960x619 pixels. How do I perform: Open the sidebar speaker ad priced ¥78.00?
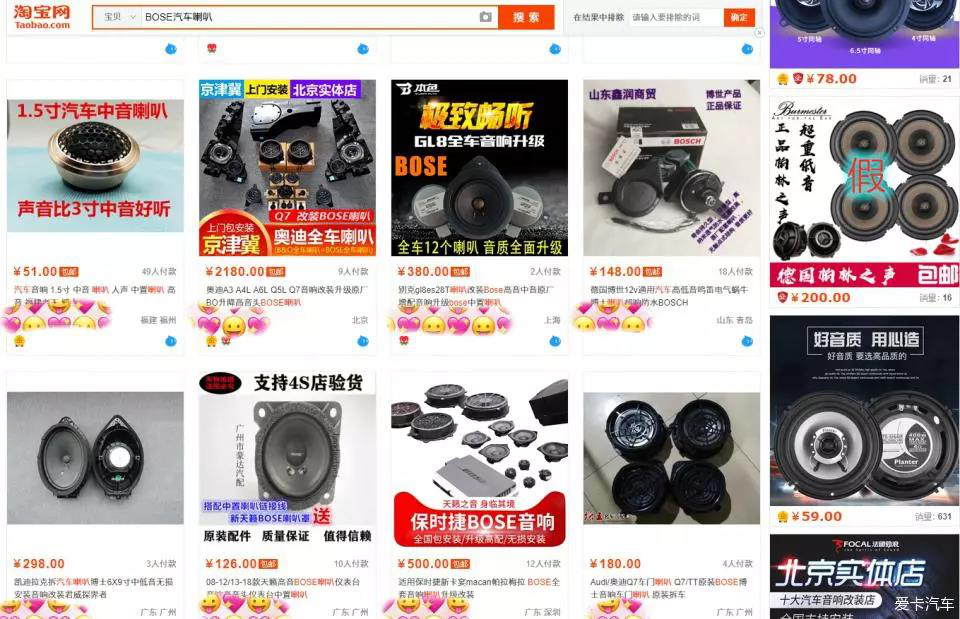[x=864, y=30]
